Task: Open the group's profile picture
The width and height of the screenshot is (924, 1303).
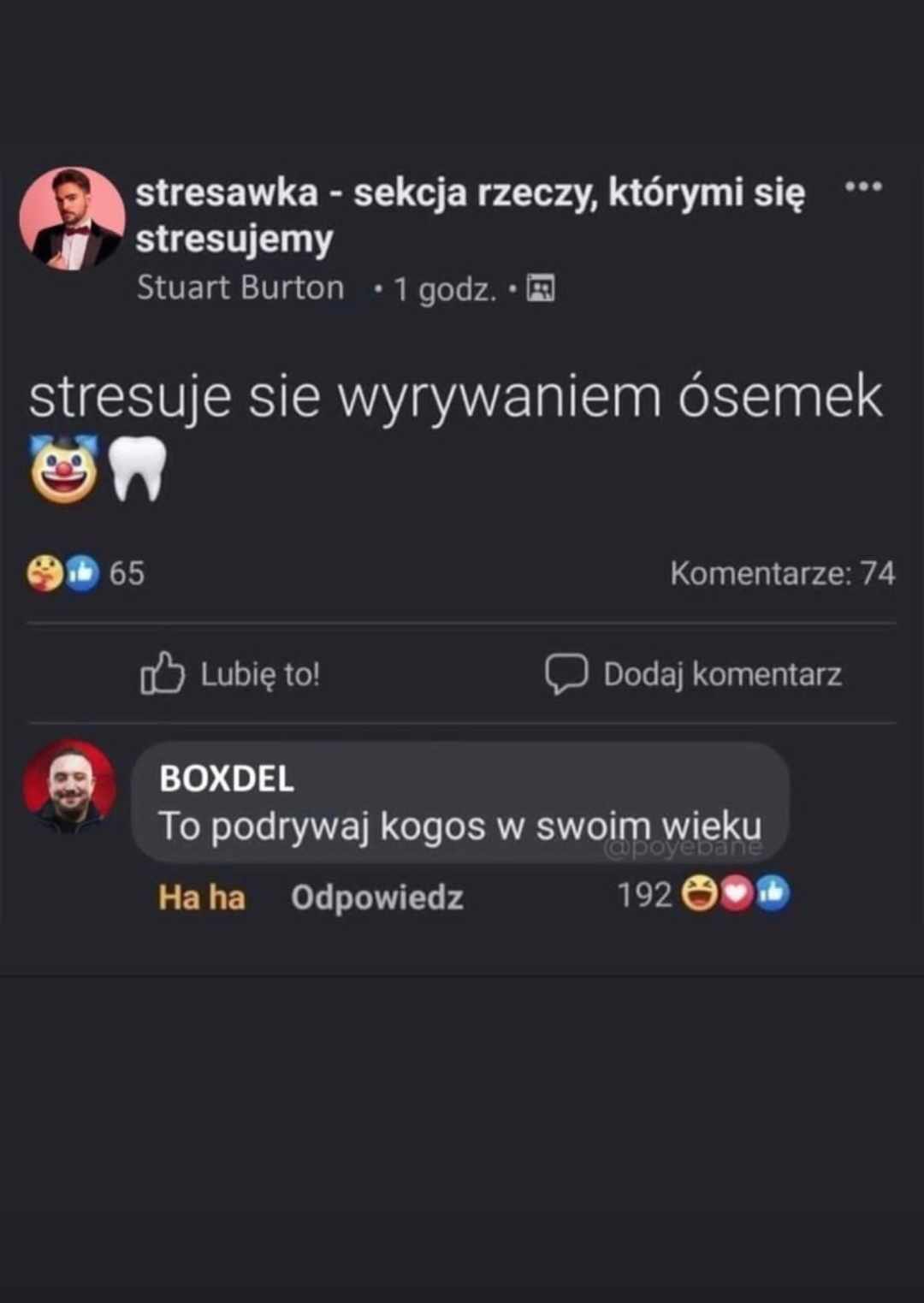Action: 72,219
